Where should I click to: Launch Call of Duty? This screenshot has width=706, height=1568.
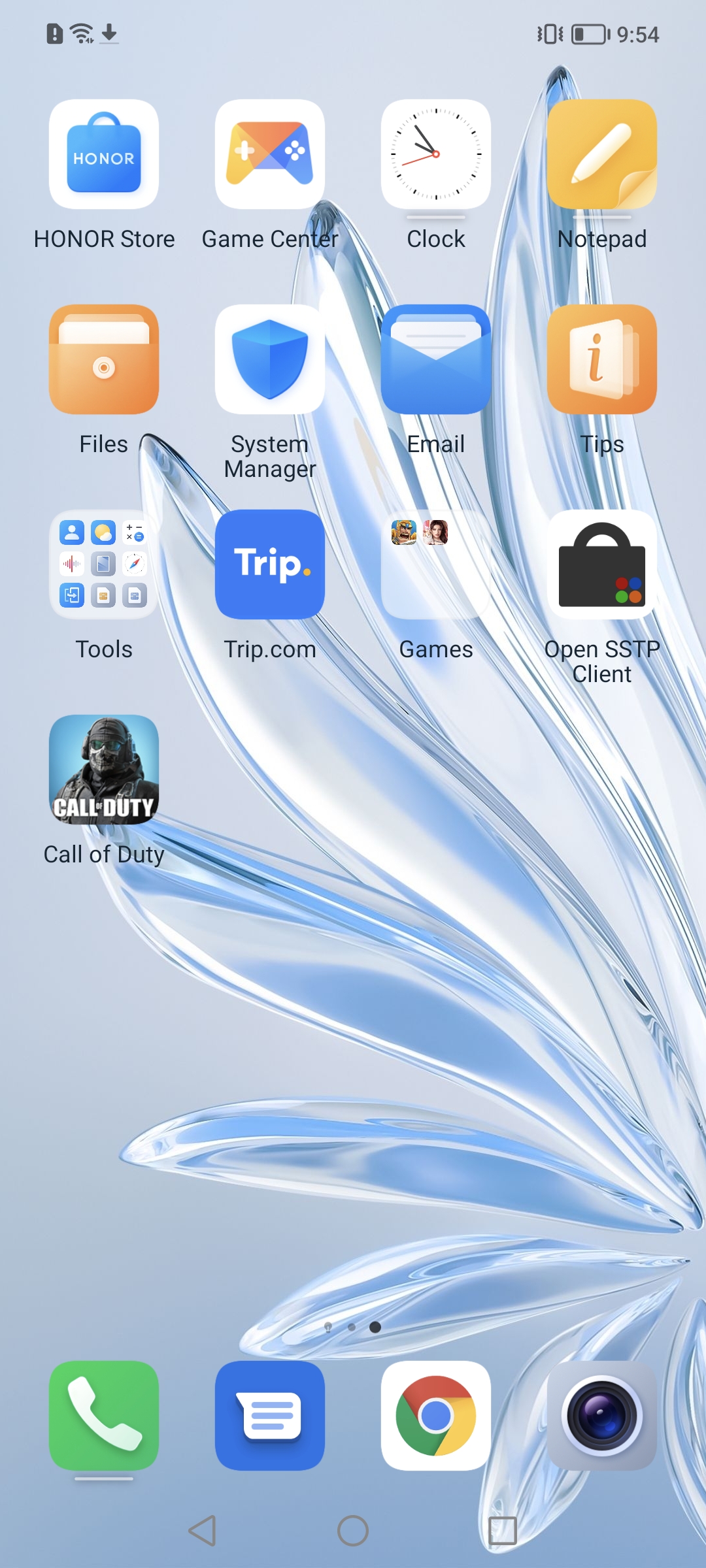104,770
